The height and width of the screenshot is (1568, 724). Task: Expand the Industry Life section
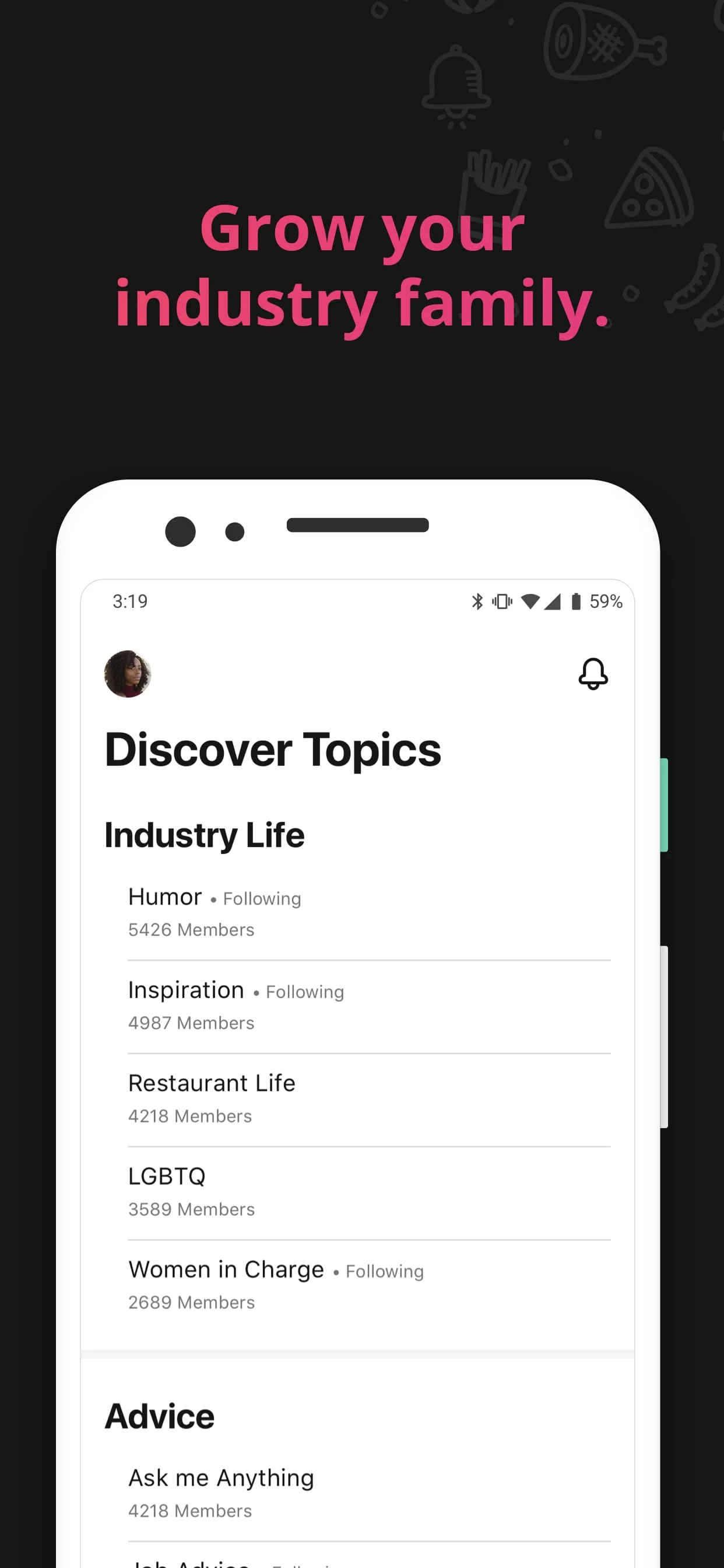[x=205, y=835]
